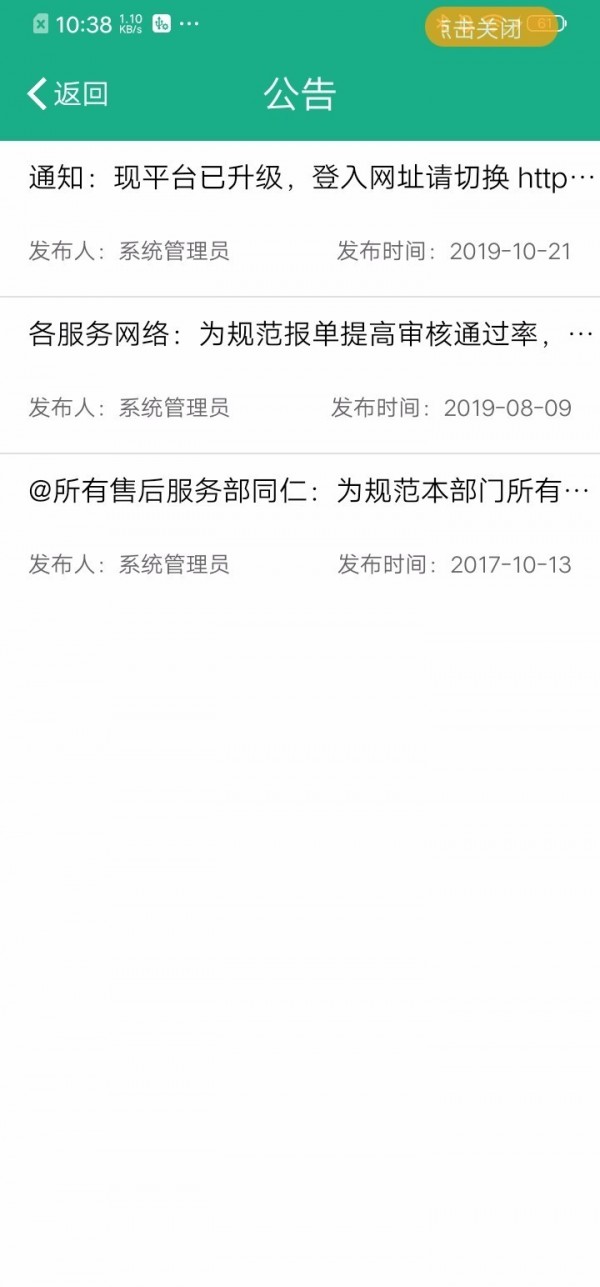Open the 各服务网络 announcement
Viewport: 600px width, 1287px height.
pyautogui.click(x=300, y=372)
